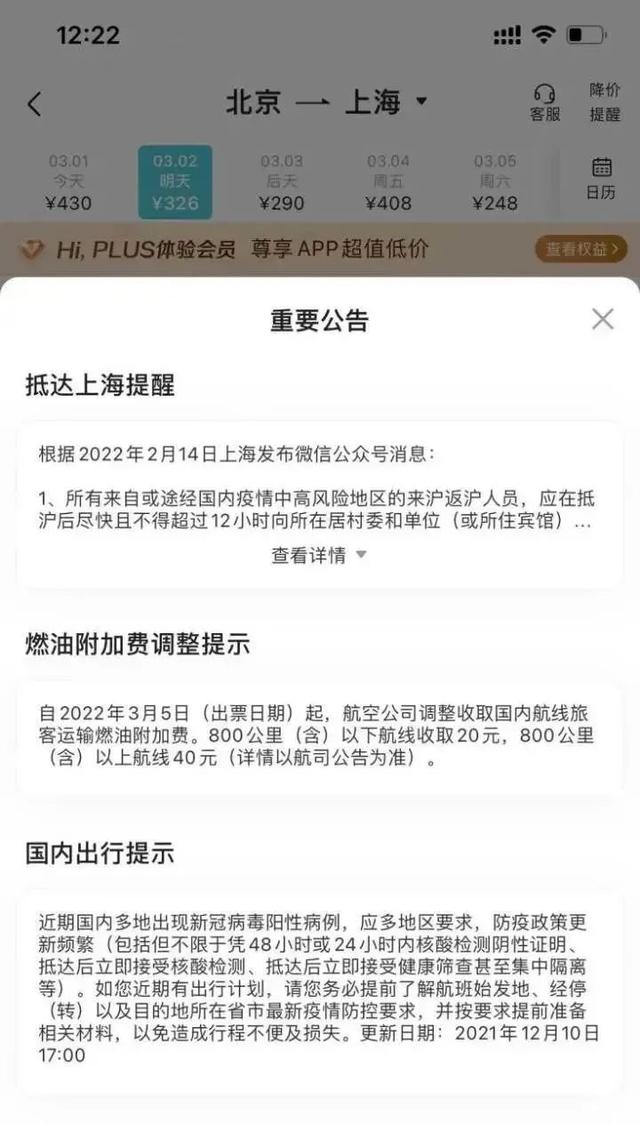Select the 03.02 明天 ¥326 date
Viewport: 640px width, 1124px height.
click(175, 182)
